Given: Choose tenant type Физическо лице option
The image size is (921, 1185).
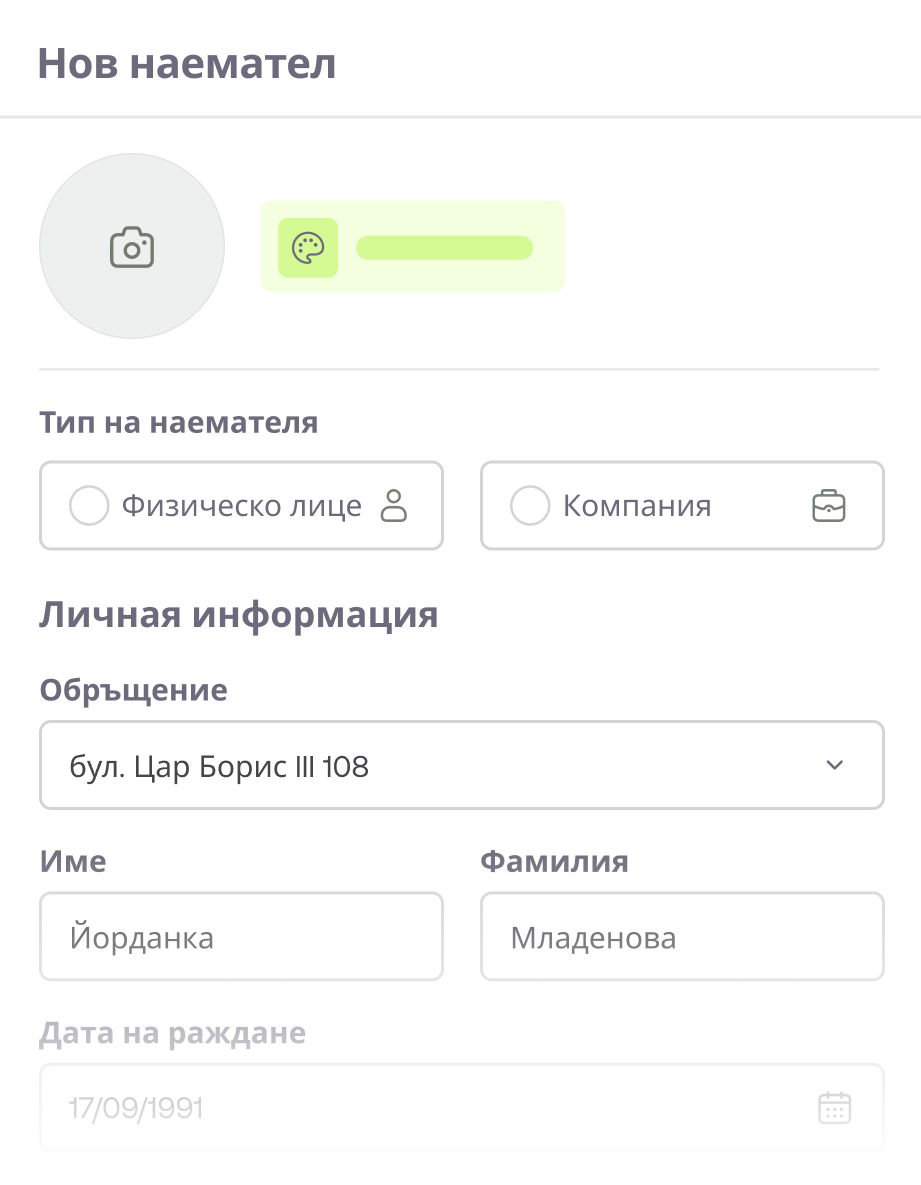Looking at the screenshot, I should [240, 505].
